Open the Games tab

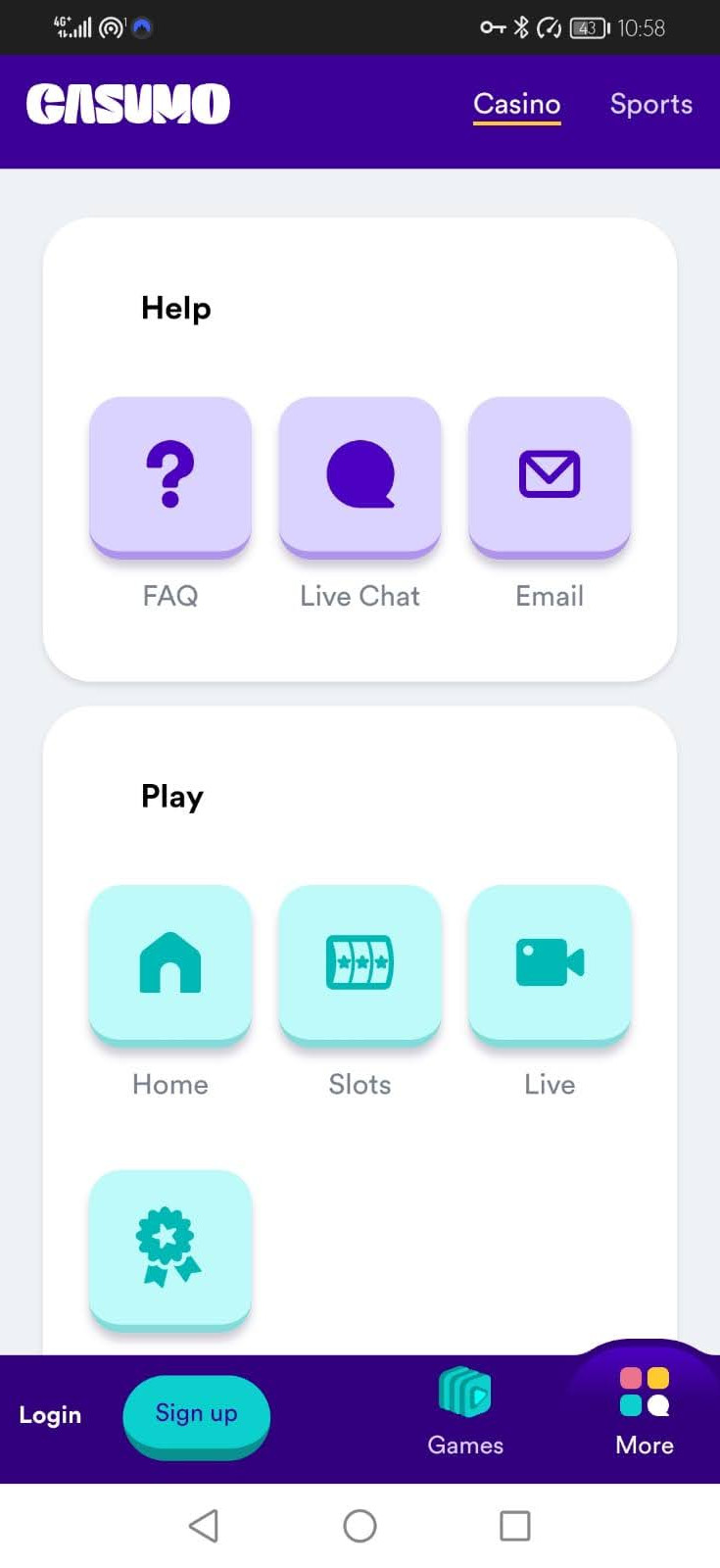[465, 1413]
